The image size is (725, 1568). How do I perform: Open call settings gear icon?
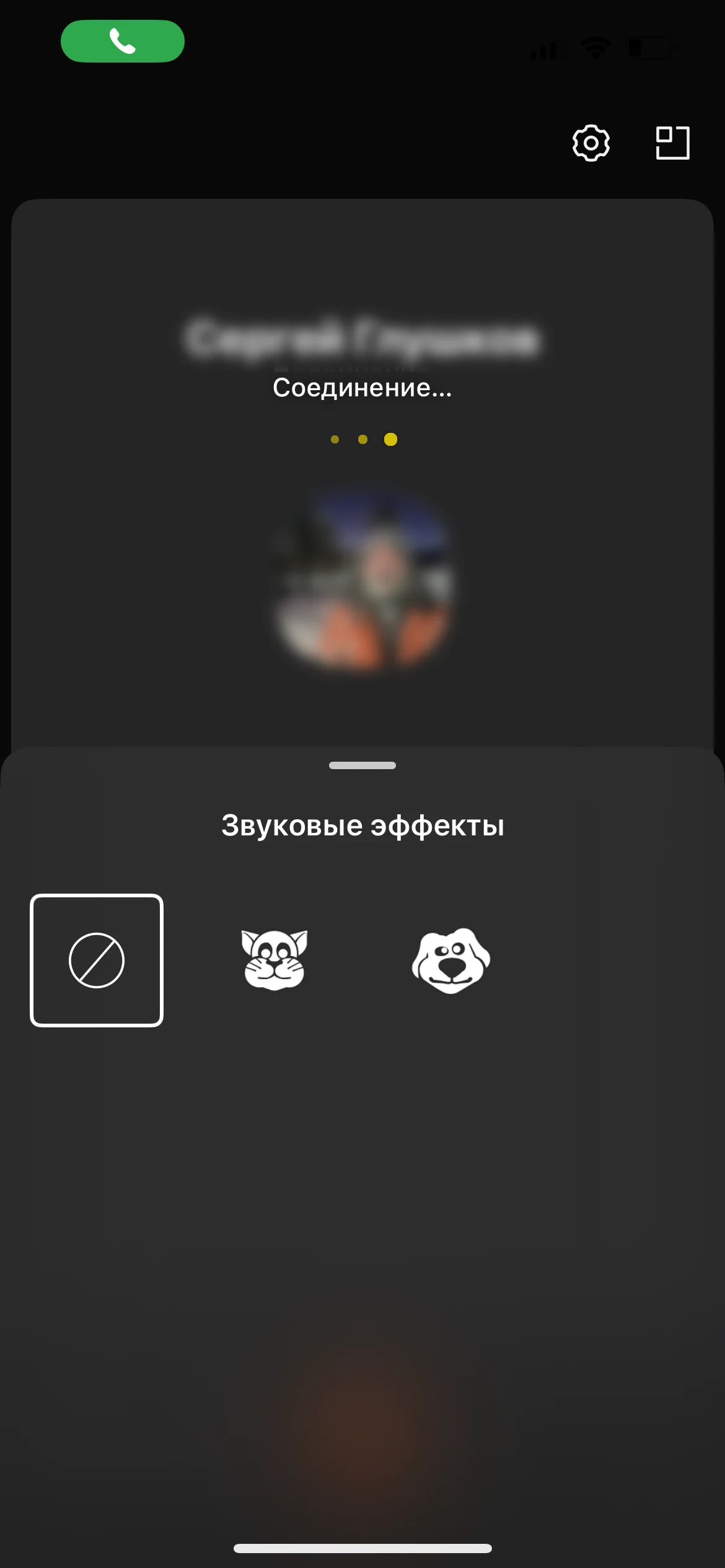point(591,143)
